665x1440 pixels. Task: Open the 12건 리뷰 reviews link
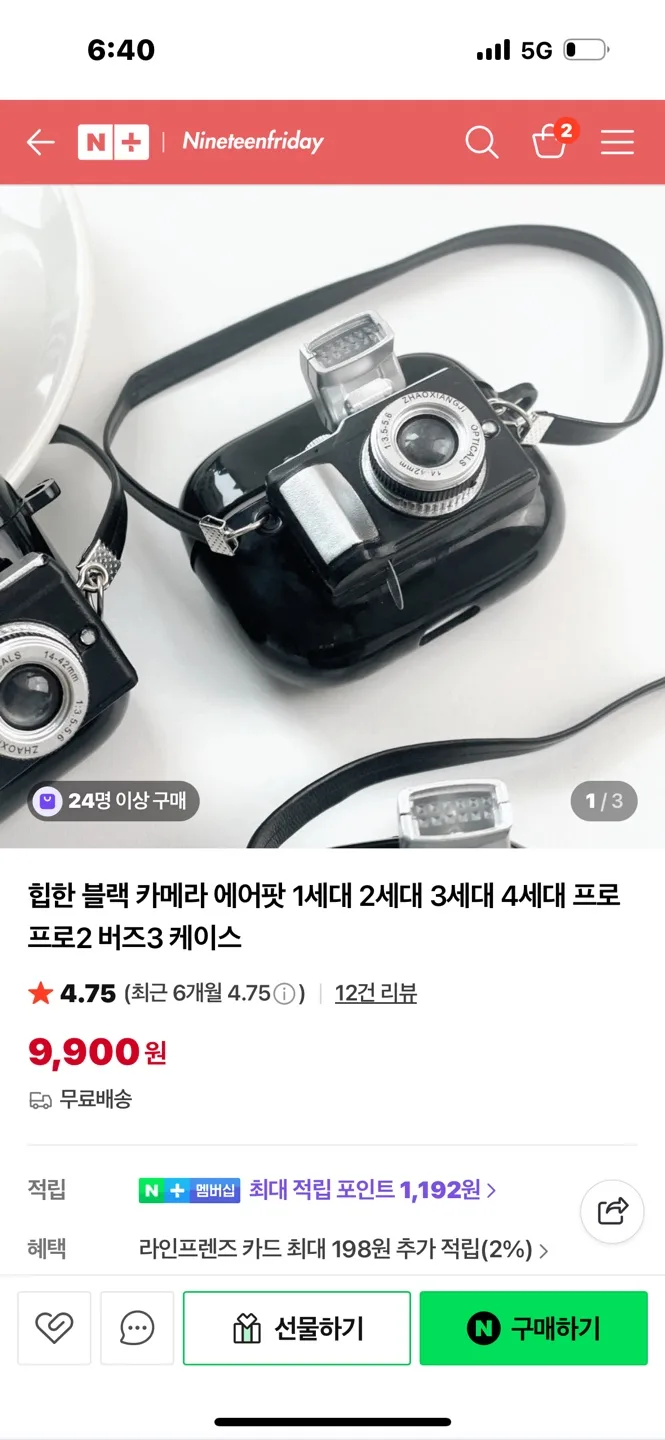pos(376,993)
